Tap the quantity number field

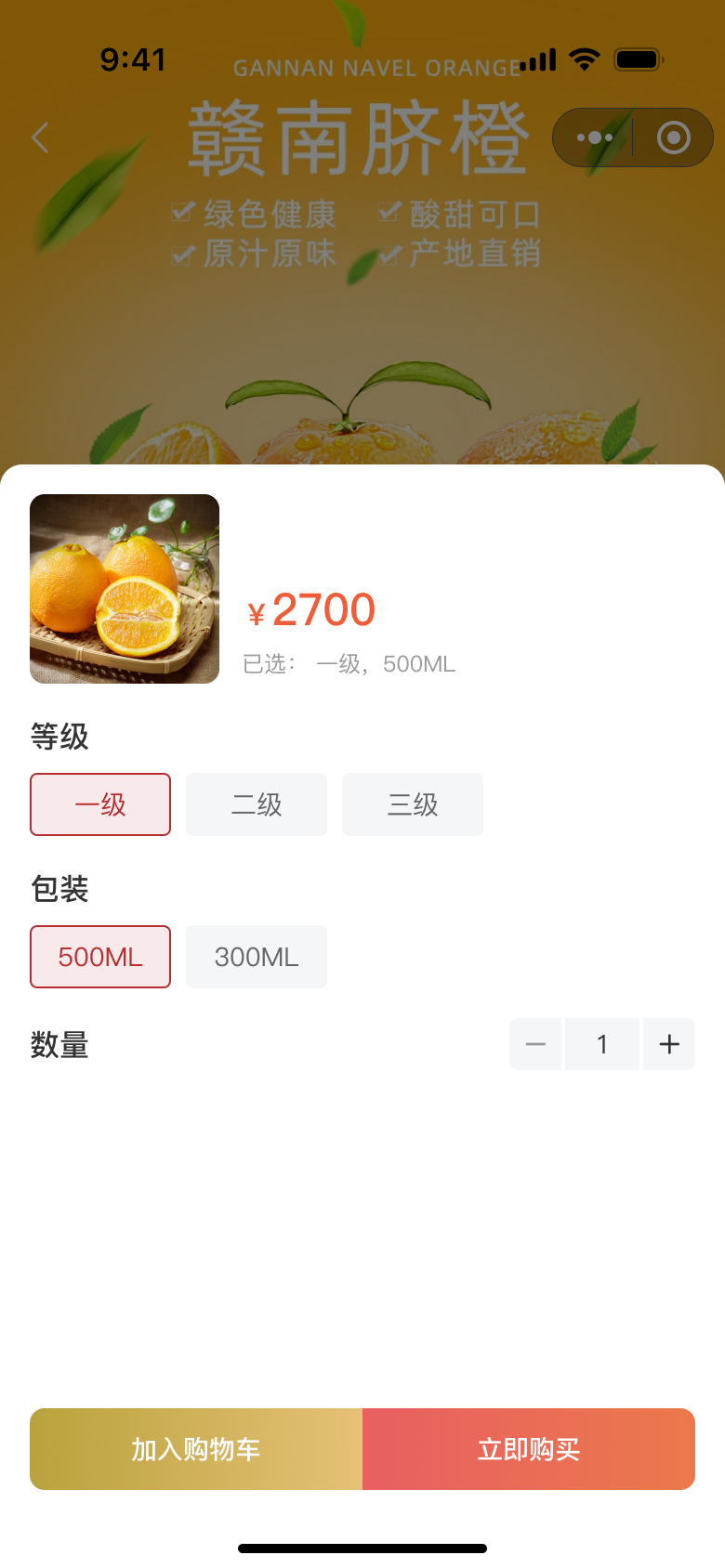click(x=602, y=1044)
